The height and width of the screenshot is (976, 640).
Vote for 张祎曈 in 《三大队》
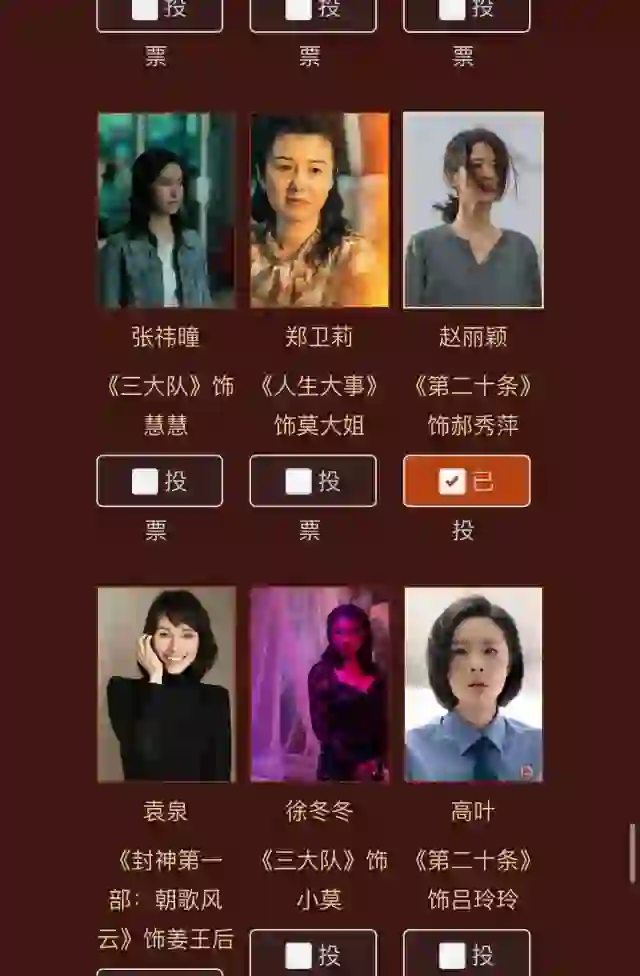[160, 481]
